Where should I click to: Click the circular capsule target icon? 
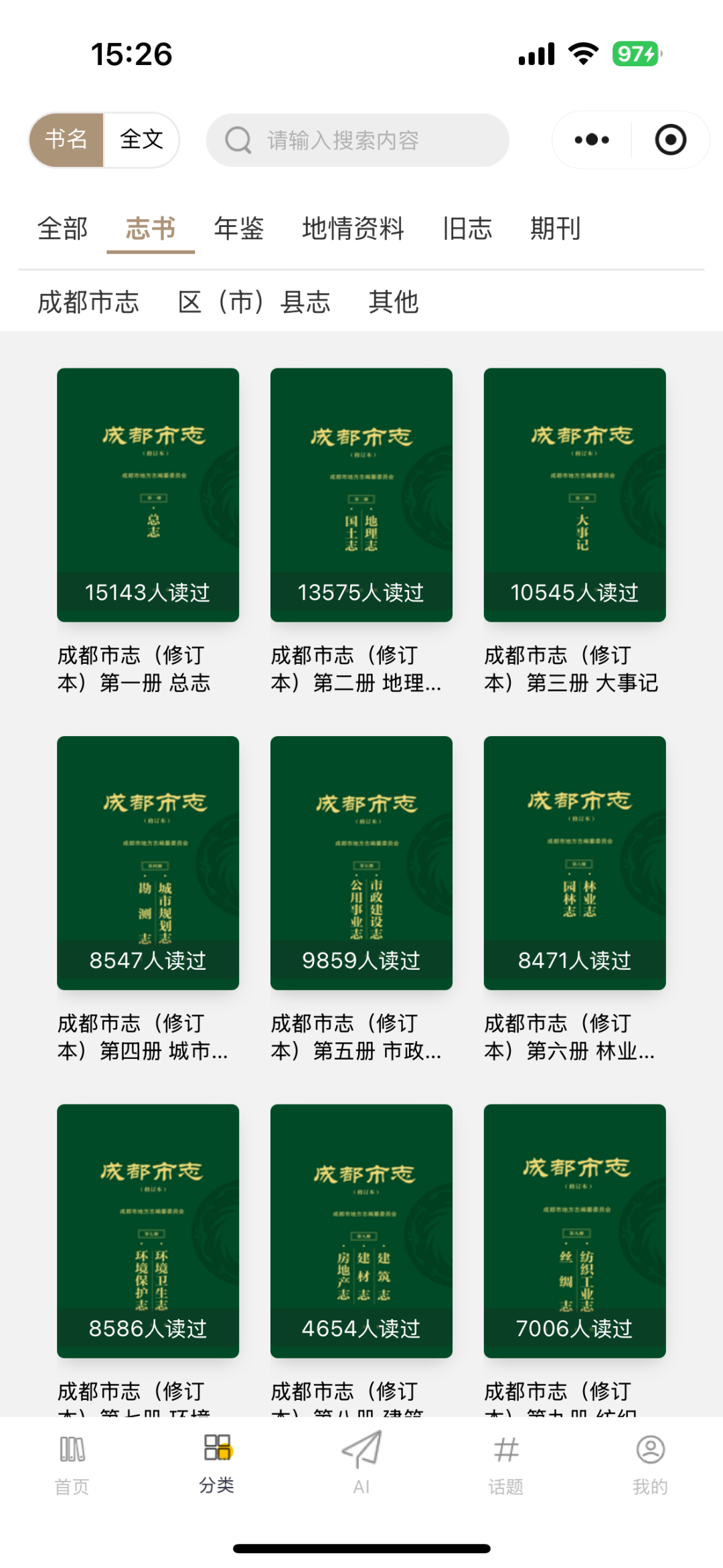pyautogui.click(x=669, y=140)
